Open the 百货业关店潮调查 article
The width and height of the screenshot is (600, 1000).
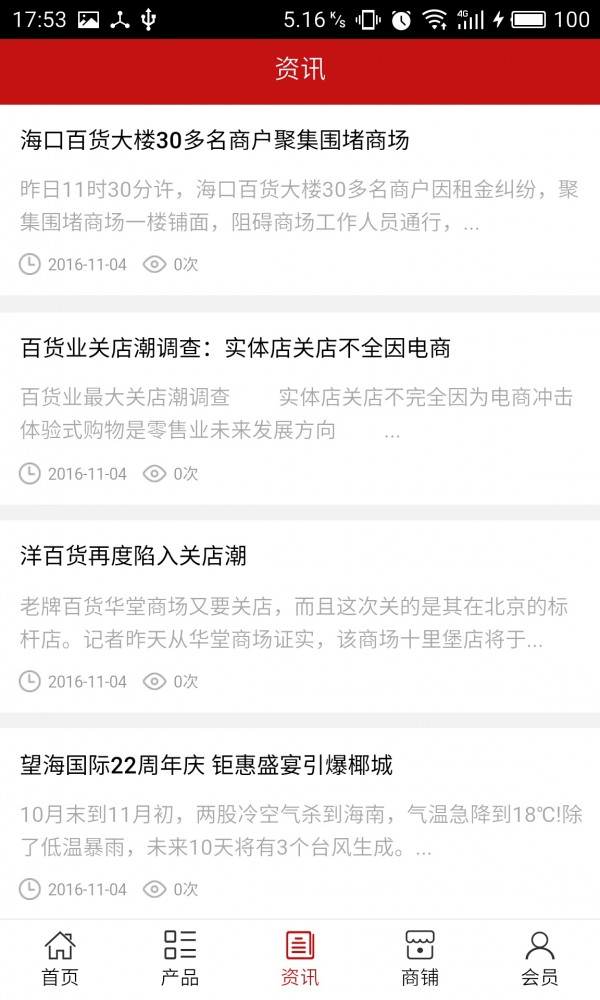point(235,348)
